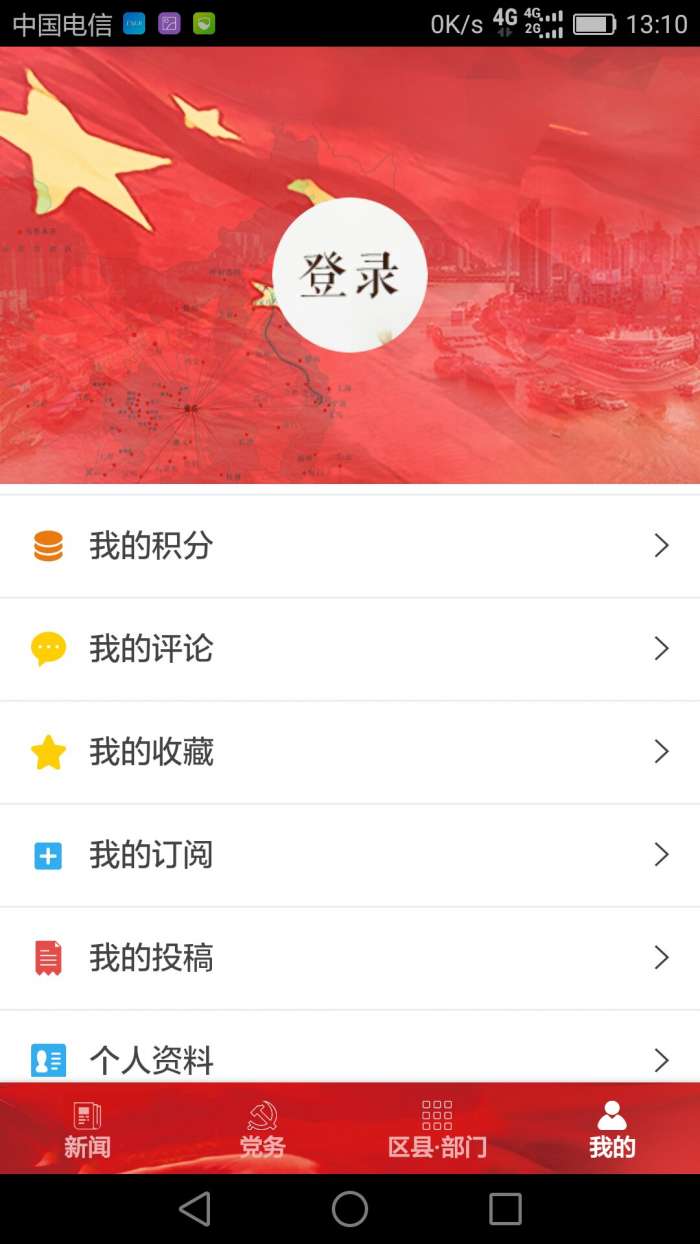Tap the round 登录 login button
The height and width of the screenshot is (1244, 700).
(x=350, y=275)
